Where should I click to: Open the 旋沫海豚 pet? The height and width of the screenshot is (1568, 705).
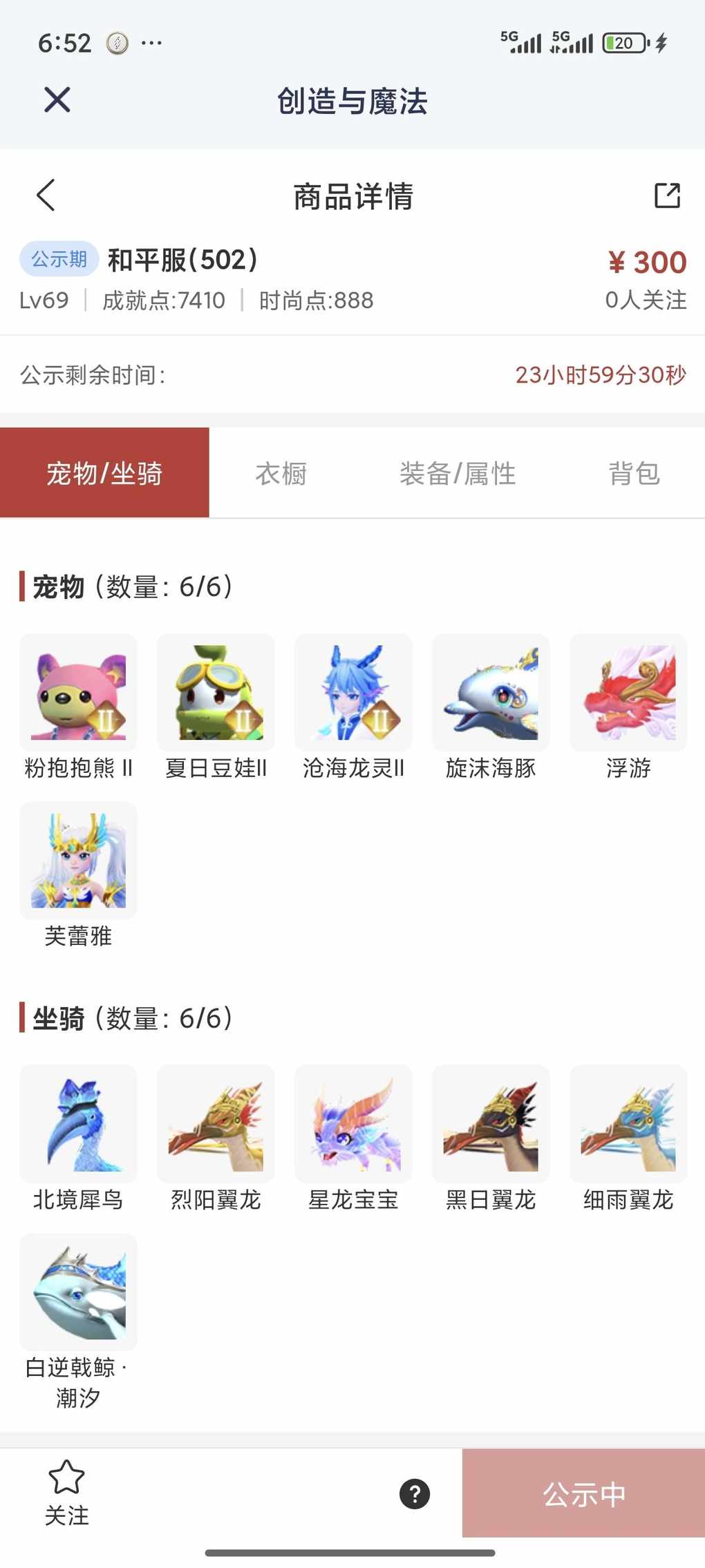pos(491,693)
